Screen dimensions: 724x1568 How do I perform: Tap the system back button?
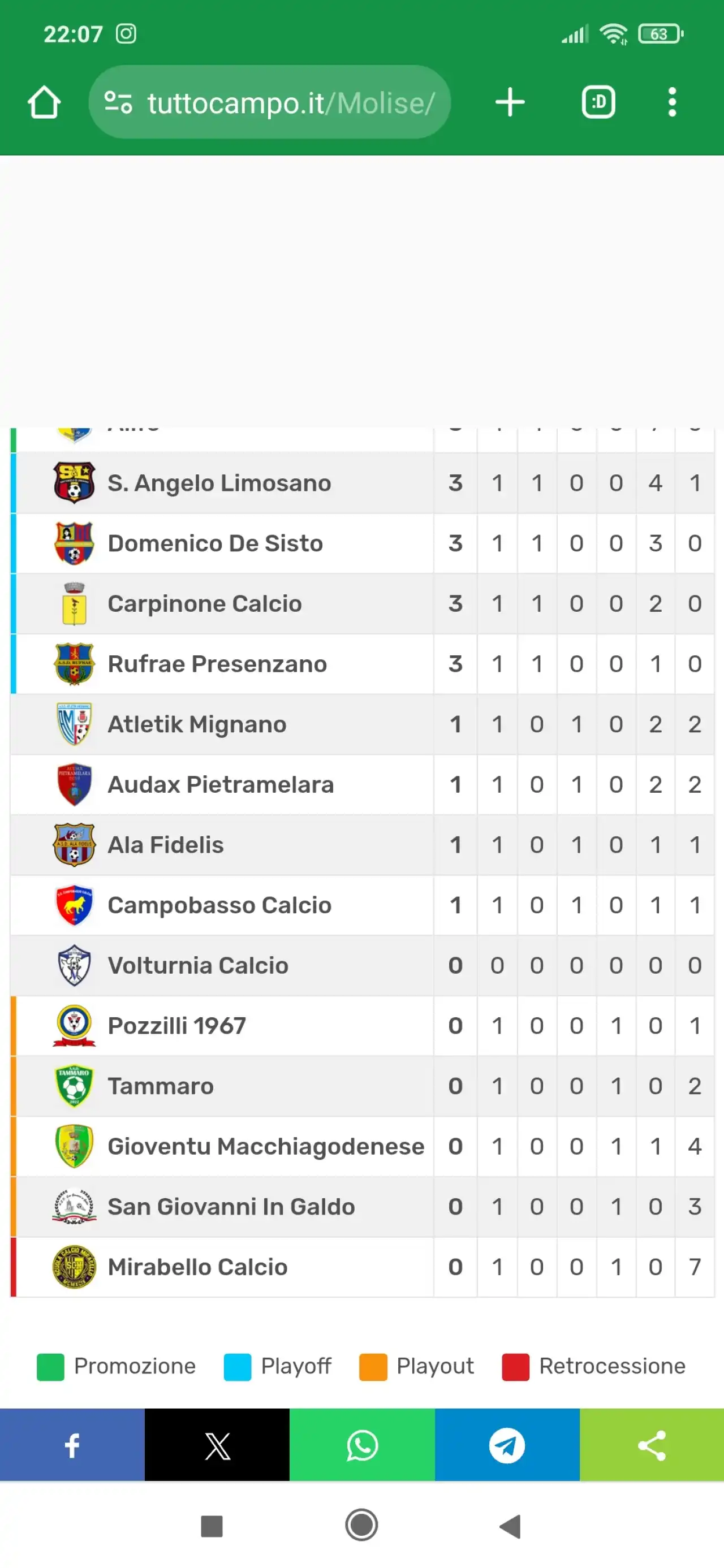[x=510, y=1526]
